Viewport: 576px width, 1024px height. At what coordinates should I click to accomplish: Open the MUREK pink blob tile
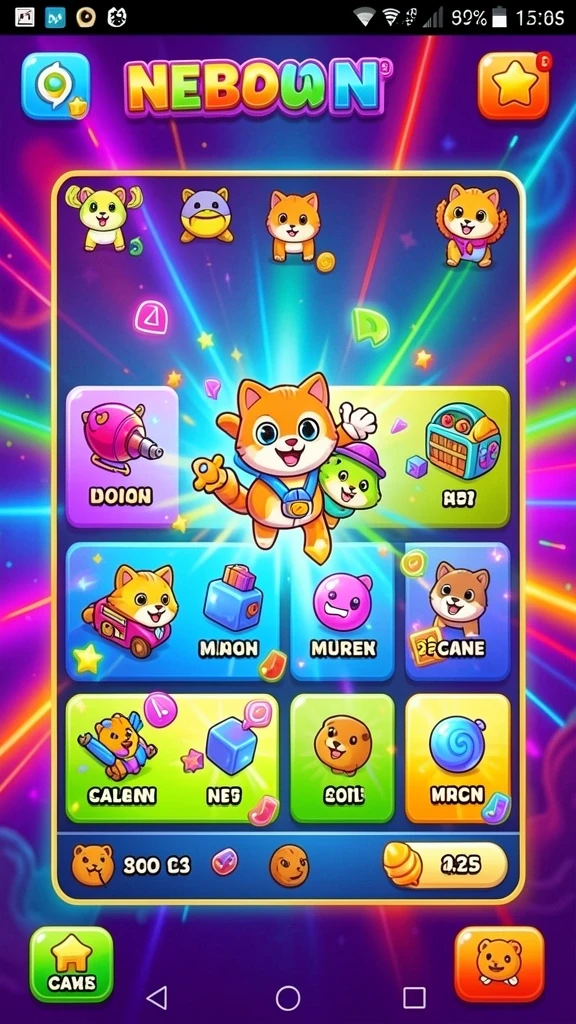(342, 612)
